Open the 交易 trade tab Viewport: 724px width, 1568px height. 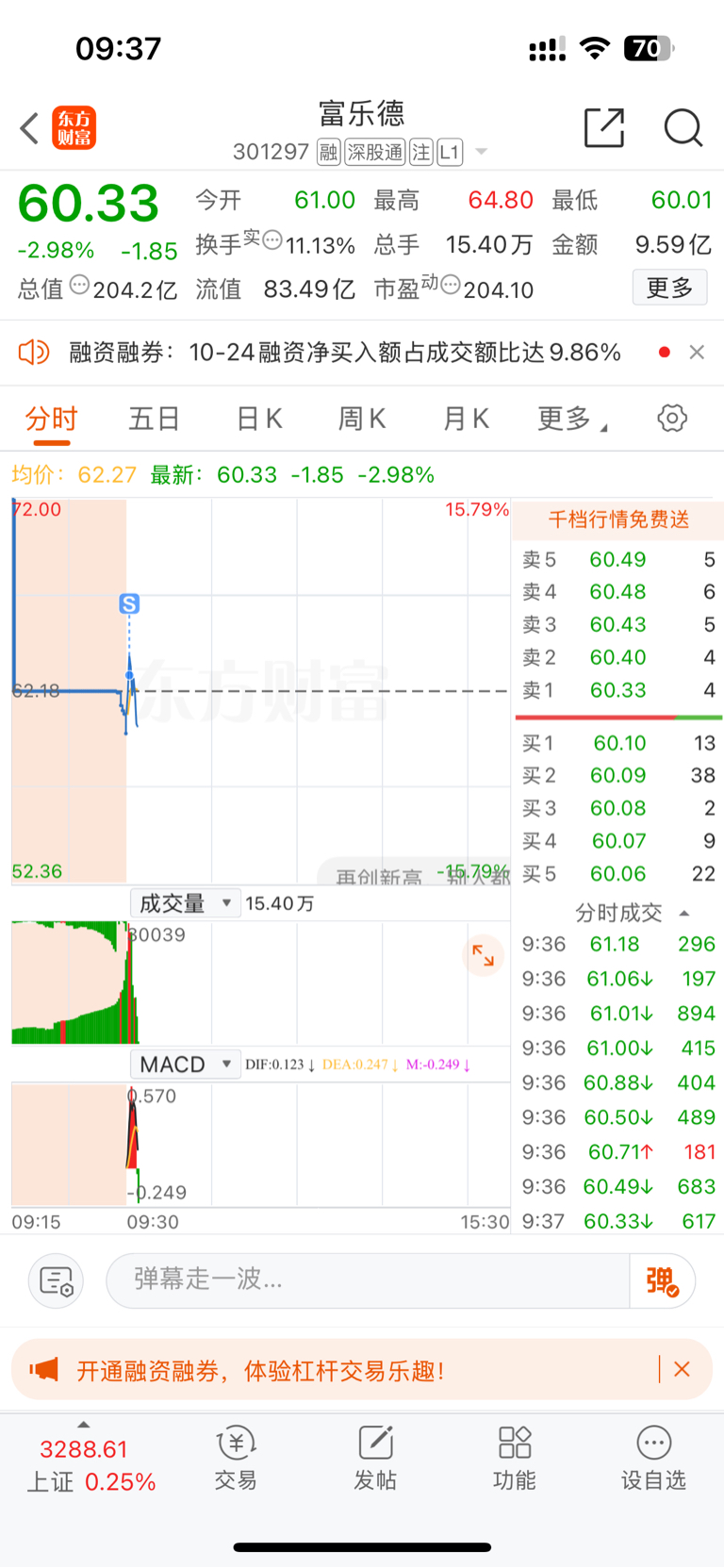pos(236,1459)
